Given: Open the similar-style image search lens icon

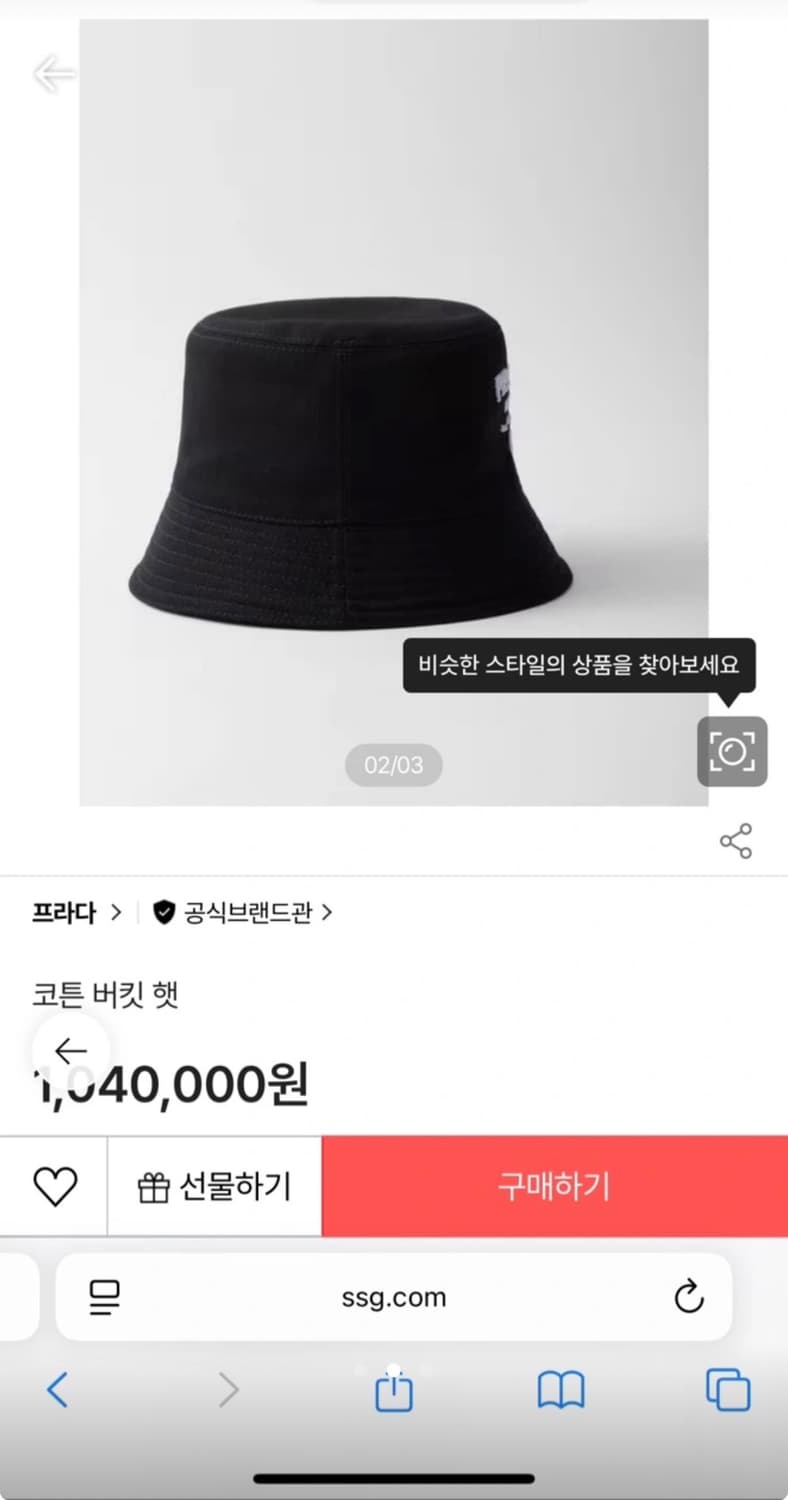Looking at the screenshot, I should point(732,752).
